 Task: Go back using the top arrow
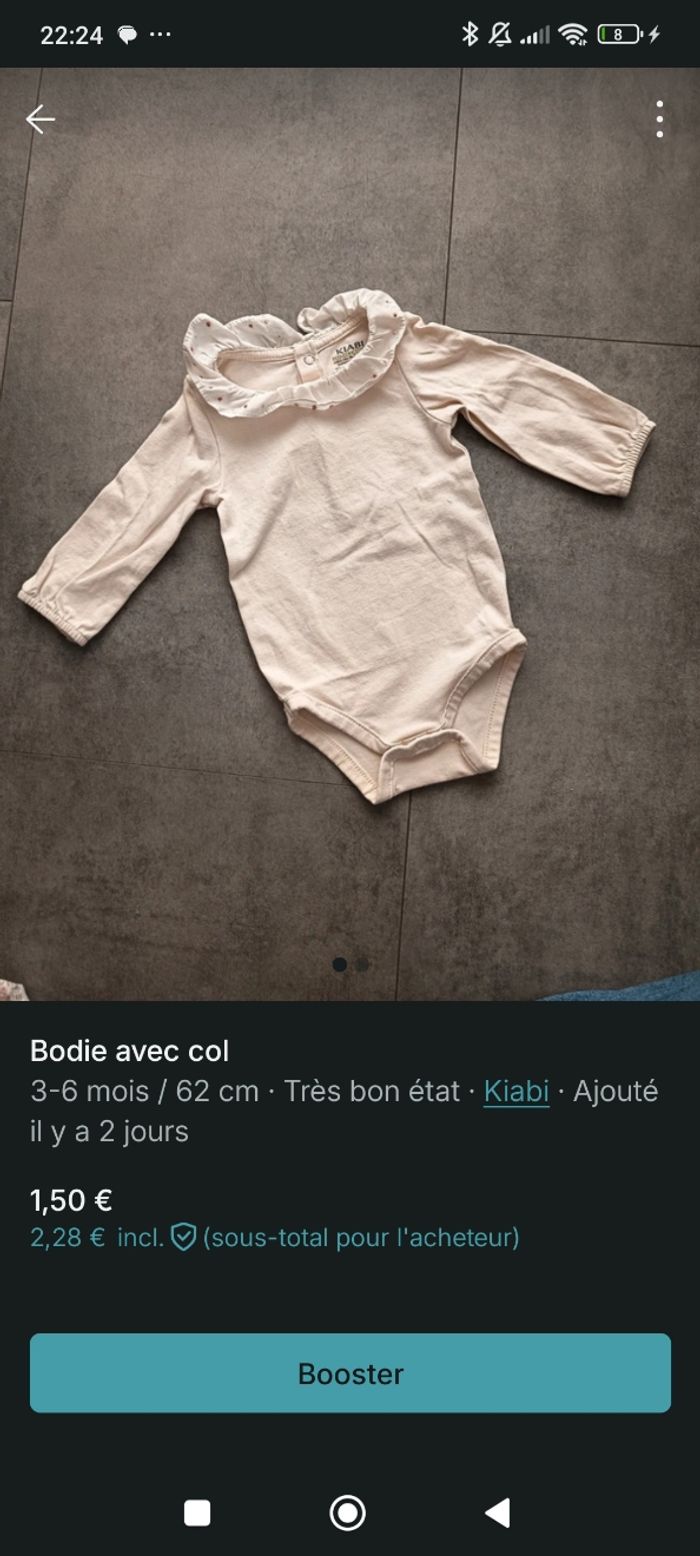point(40,120)
